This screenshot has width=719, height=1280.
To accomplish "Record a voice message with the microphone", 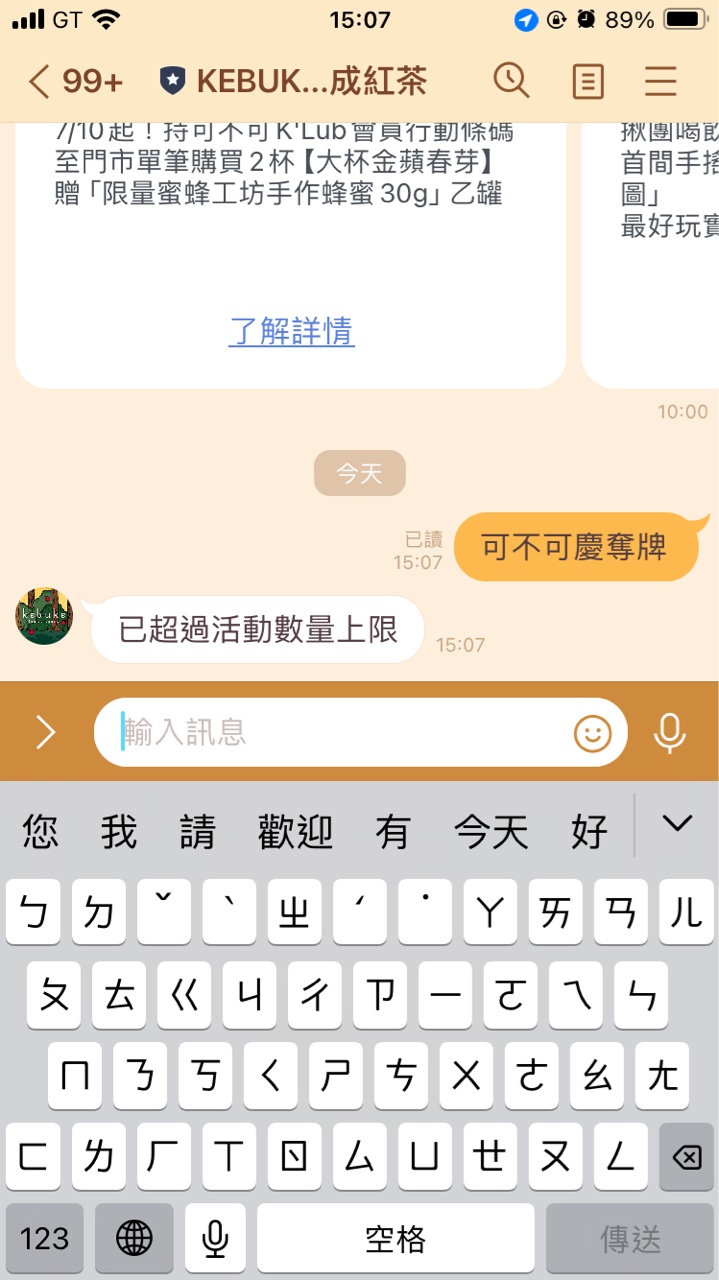I will coord(669,733).
